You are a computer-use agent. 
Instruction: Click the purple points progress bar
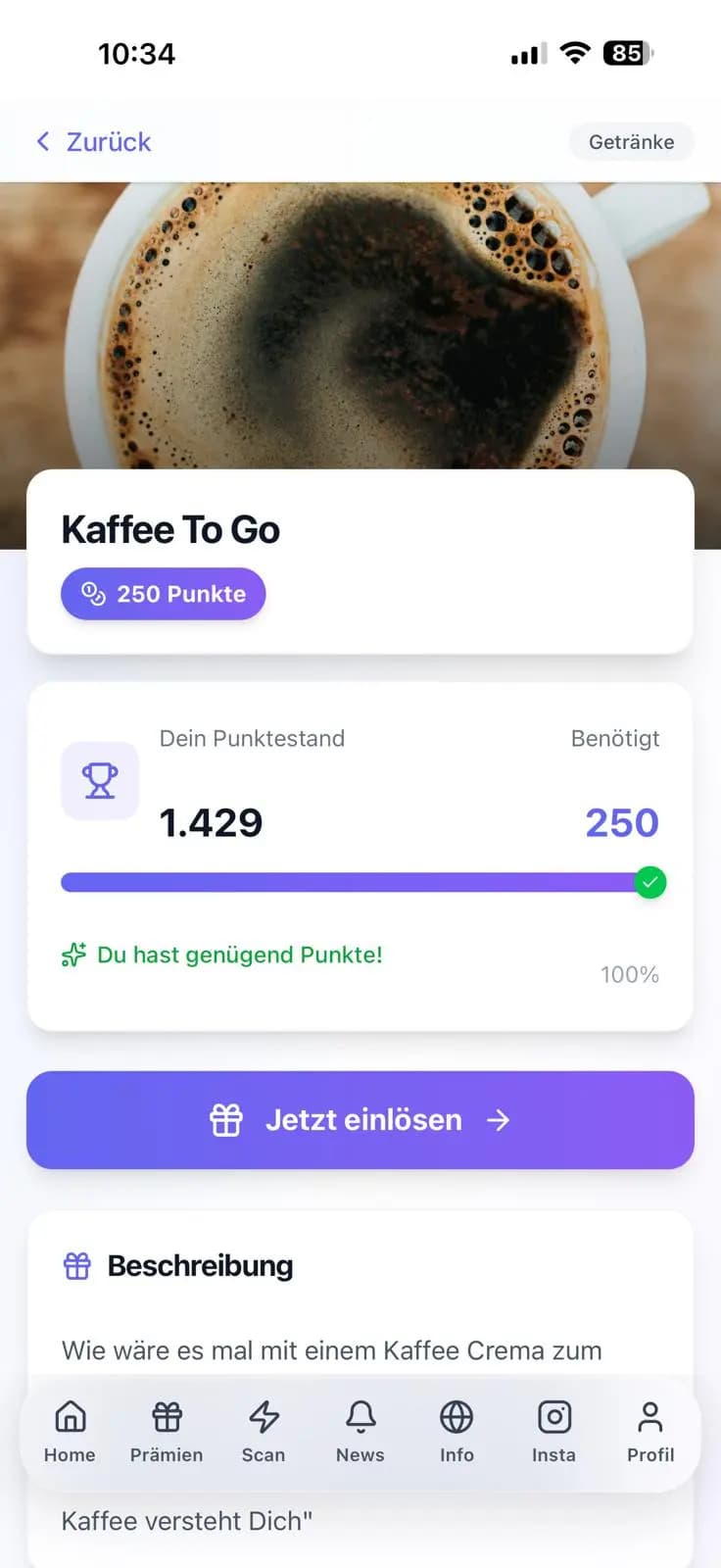click(x=353, y=883)
